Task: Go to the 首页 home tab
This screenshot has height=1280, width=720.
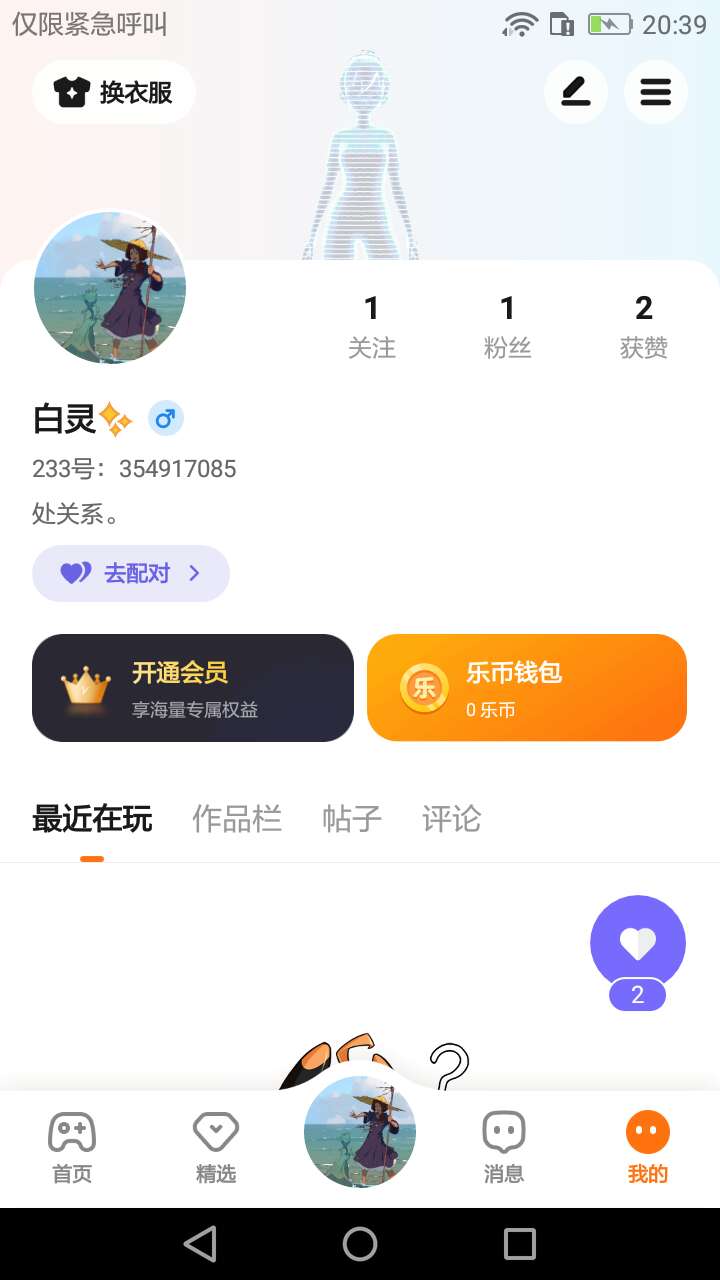Action: tap(72, 1148)
